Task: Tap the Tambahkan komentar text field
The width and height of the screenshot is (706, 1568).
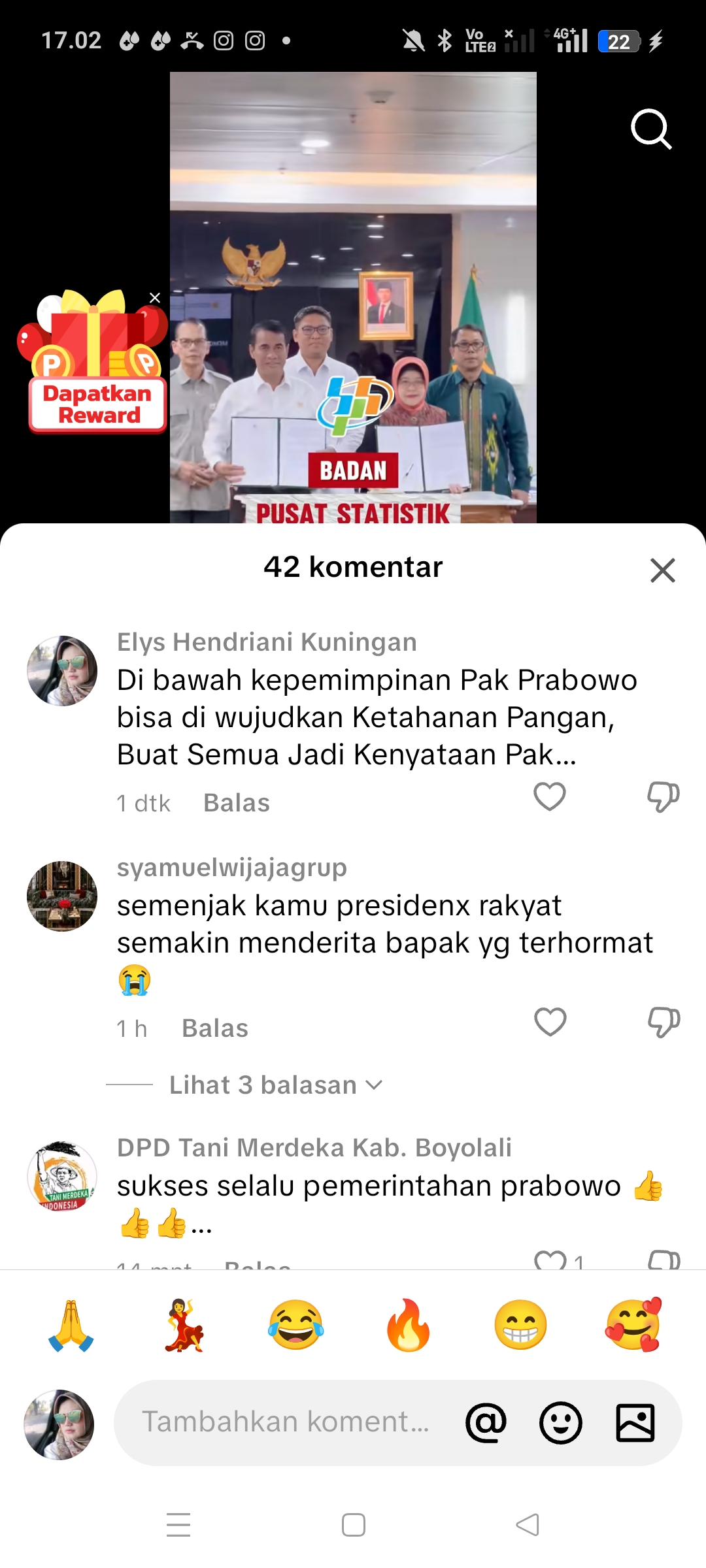Action: 286,1422
